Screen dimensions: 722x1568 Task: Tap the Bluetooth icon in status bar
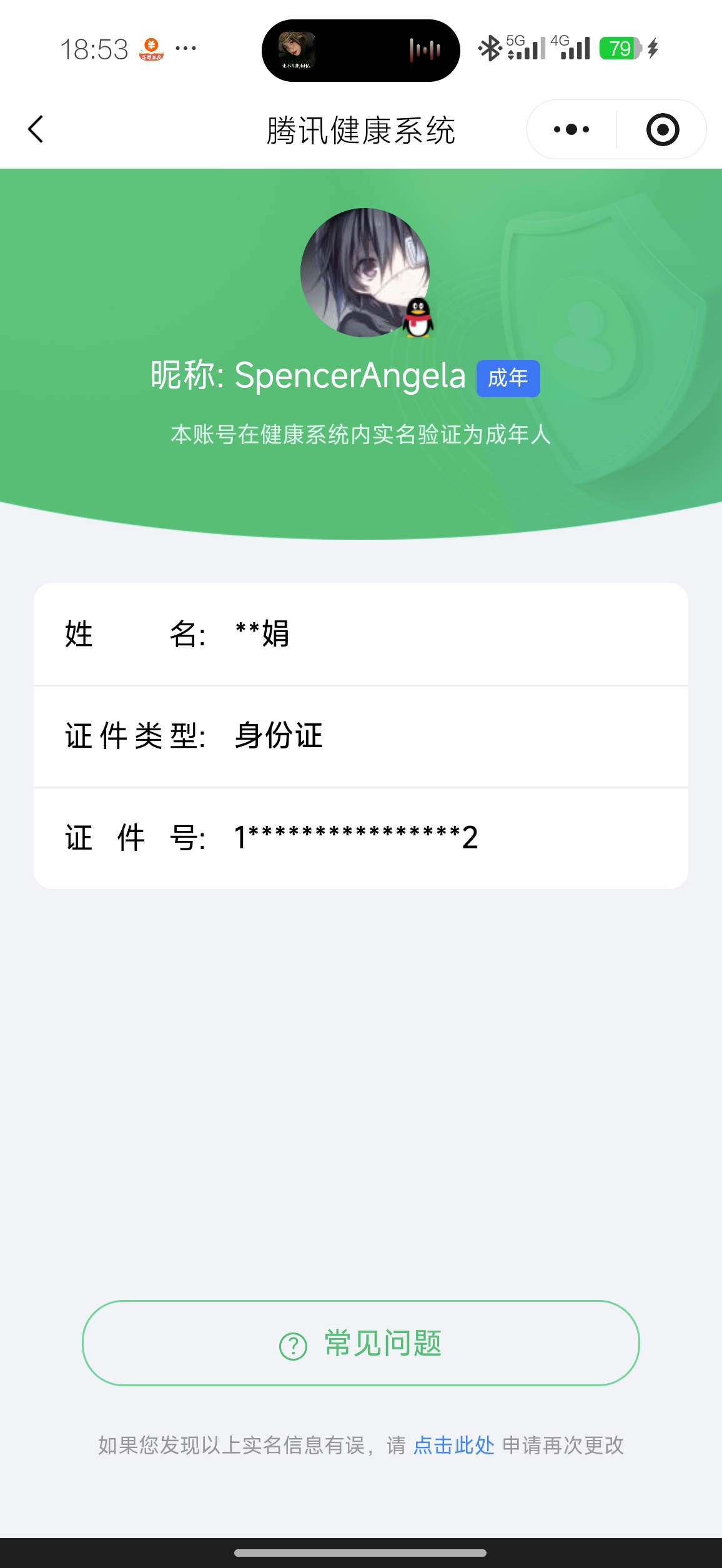point(491,46)
